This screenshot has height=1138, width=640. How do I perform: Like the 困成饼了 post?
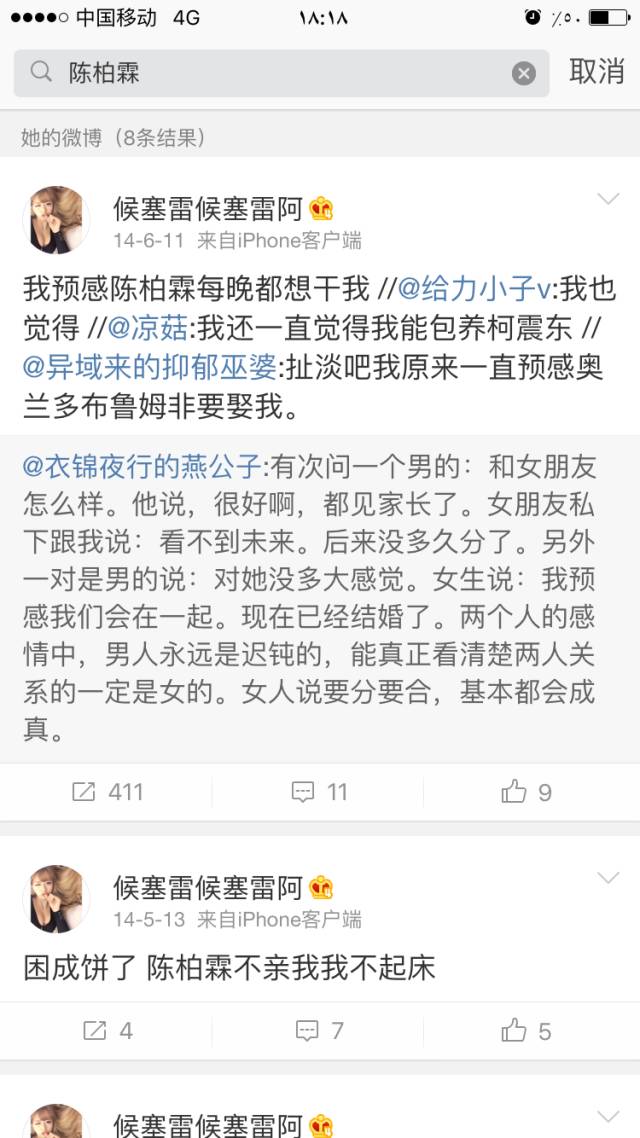527,1031
